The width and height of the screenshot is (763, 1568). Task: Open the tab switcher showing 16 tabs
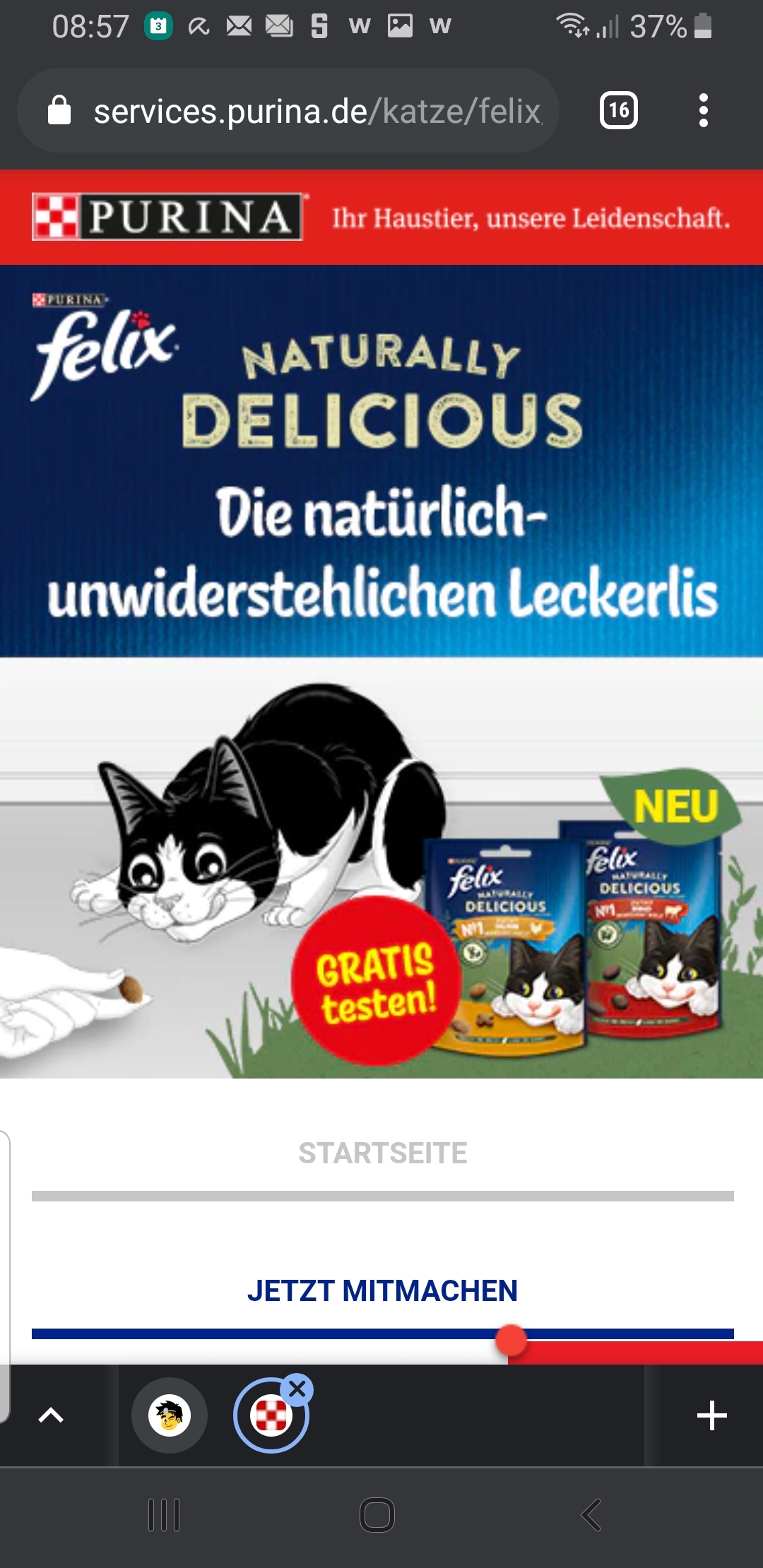(618, 111)
